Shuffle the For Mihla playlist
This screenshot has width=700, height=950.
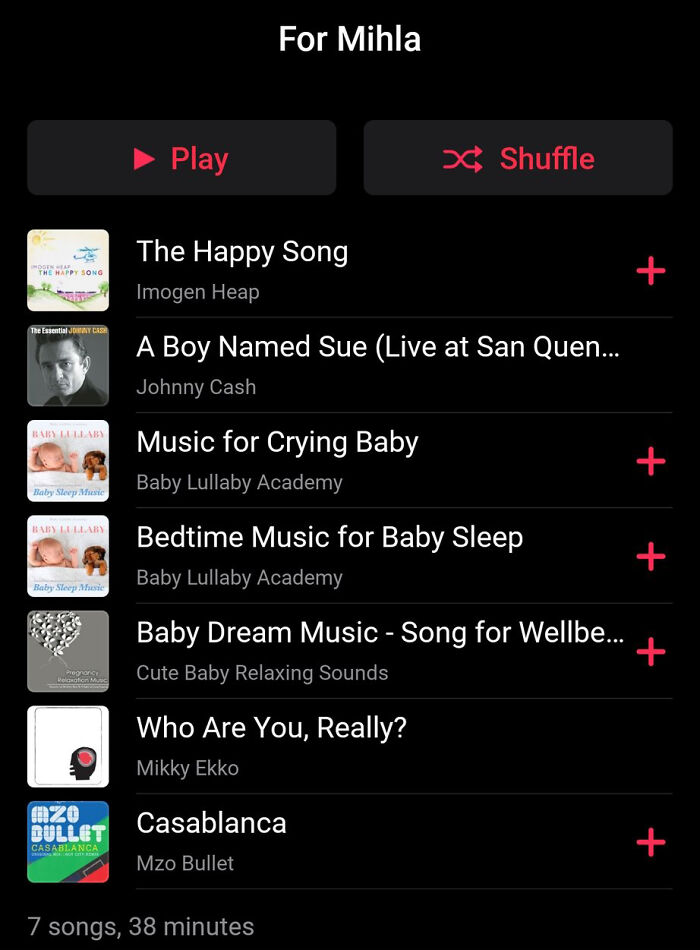point(517,158)
